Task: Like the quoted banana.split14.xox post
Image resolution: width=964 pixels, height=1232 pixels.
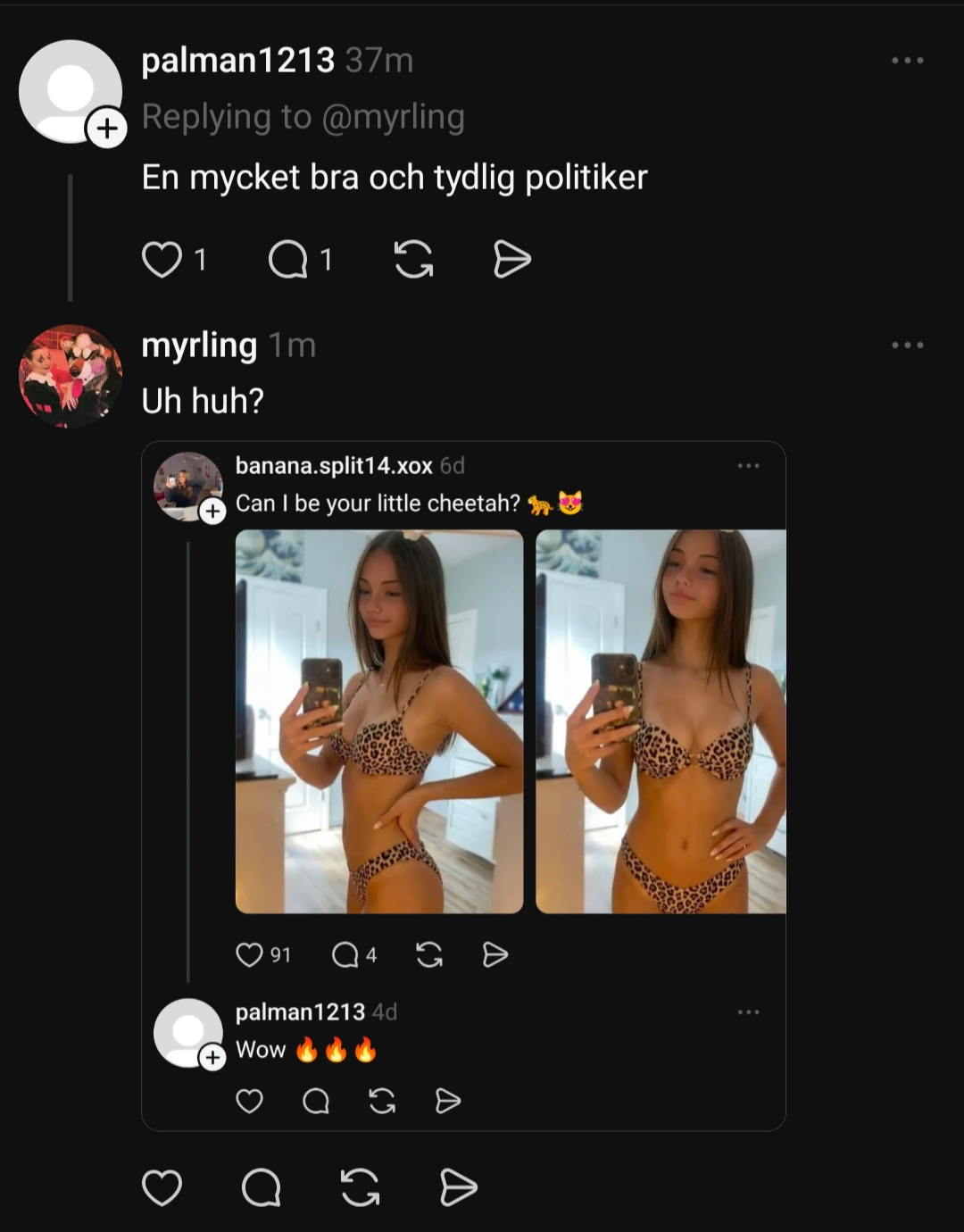Action: point(249,955)
